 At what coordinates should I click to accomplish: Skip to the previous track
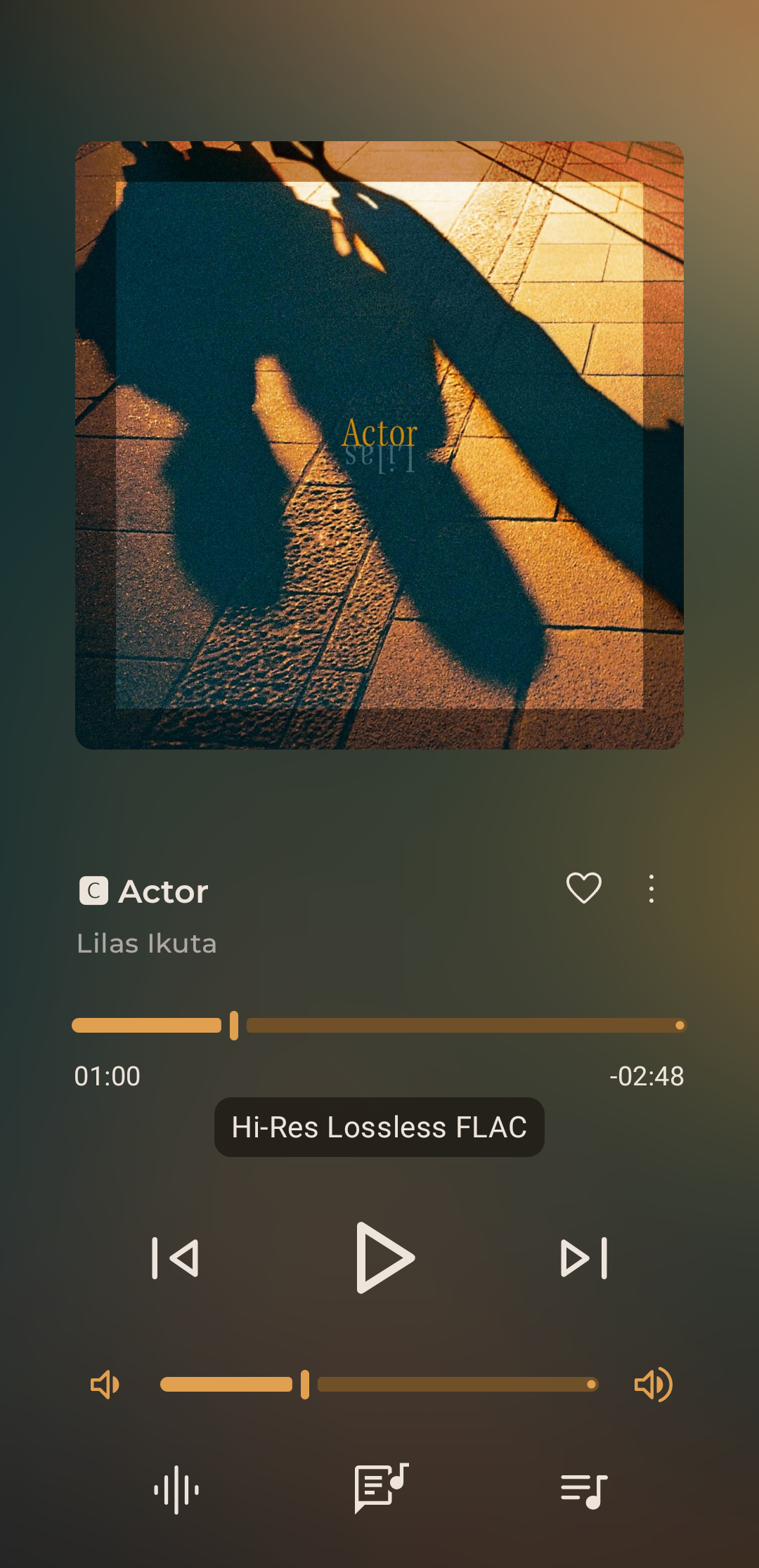click(x=176, y=1258)
